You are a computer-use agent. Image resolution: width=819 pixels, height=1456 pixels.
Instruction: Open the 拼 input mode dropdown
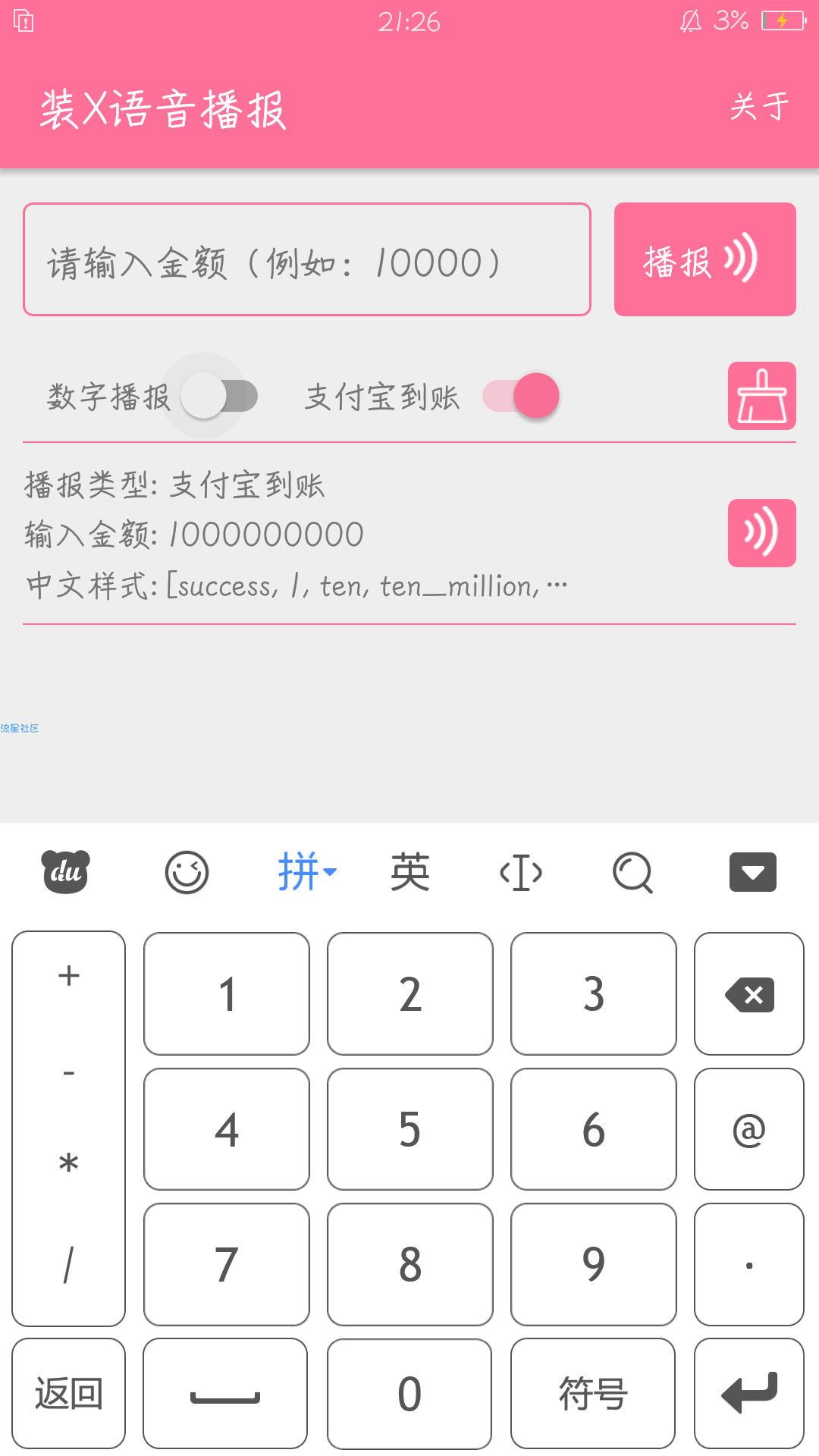[x=306, y=872]
